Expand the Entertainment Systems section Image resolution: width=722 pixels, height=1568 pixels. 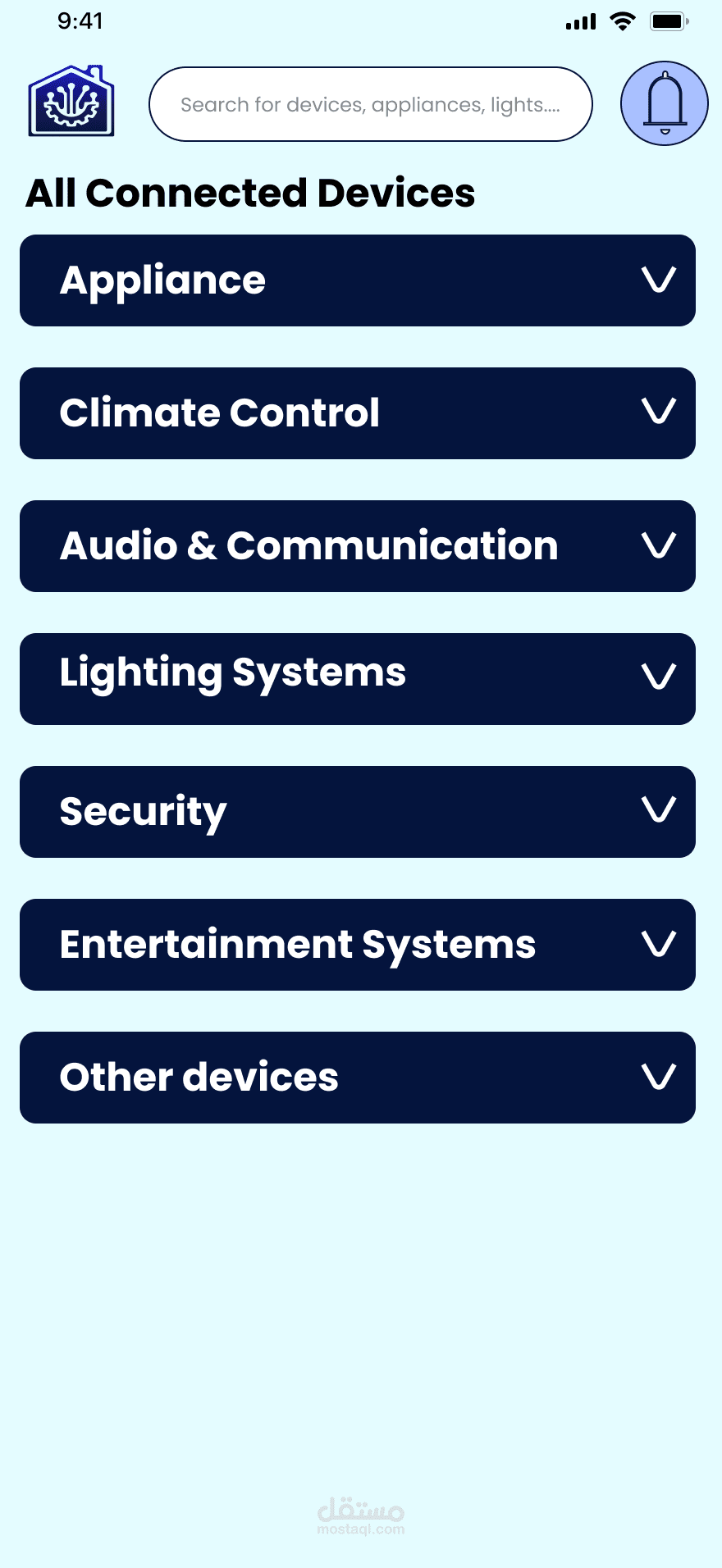coord(358,945)
